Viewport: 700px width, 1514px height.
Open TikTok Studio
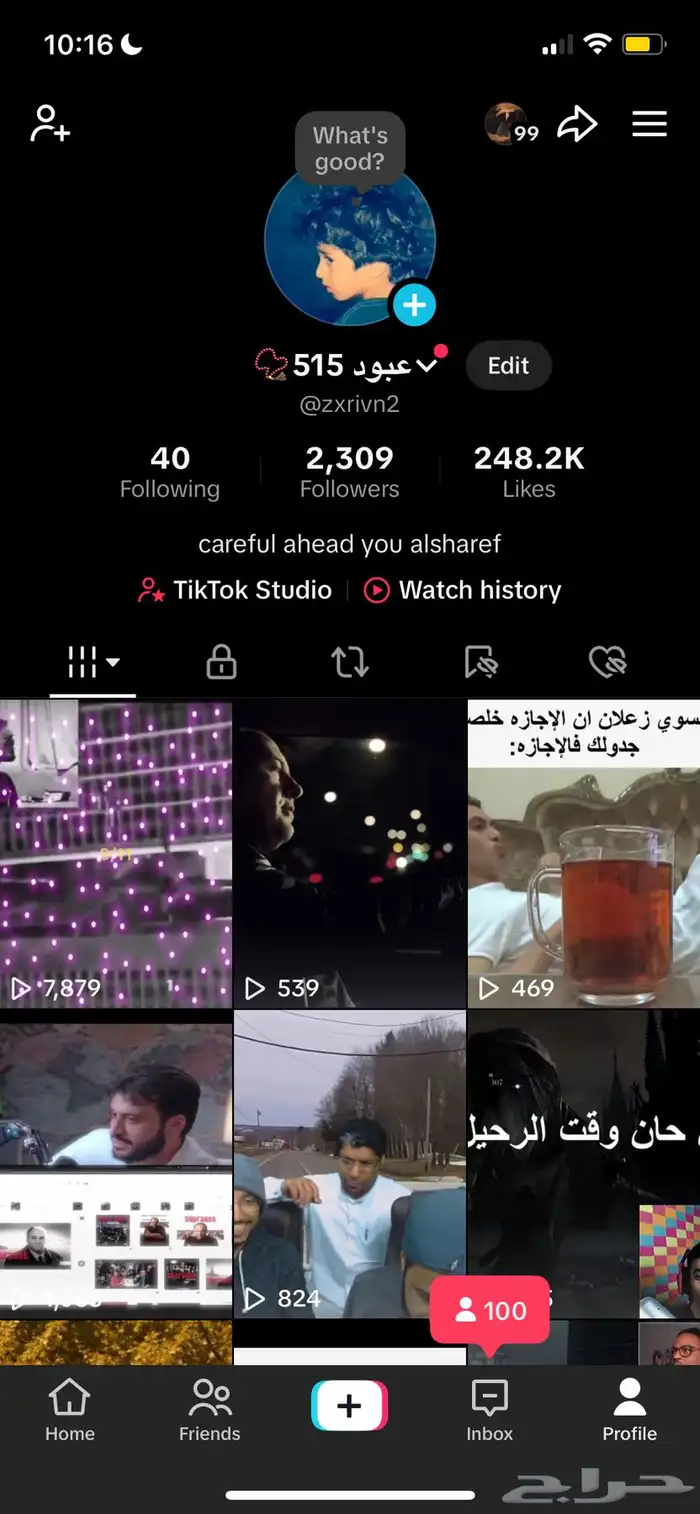tap(235, 590)
